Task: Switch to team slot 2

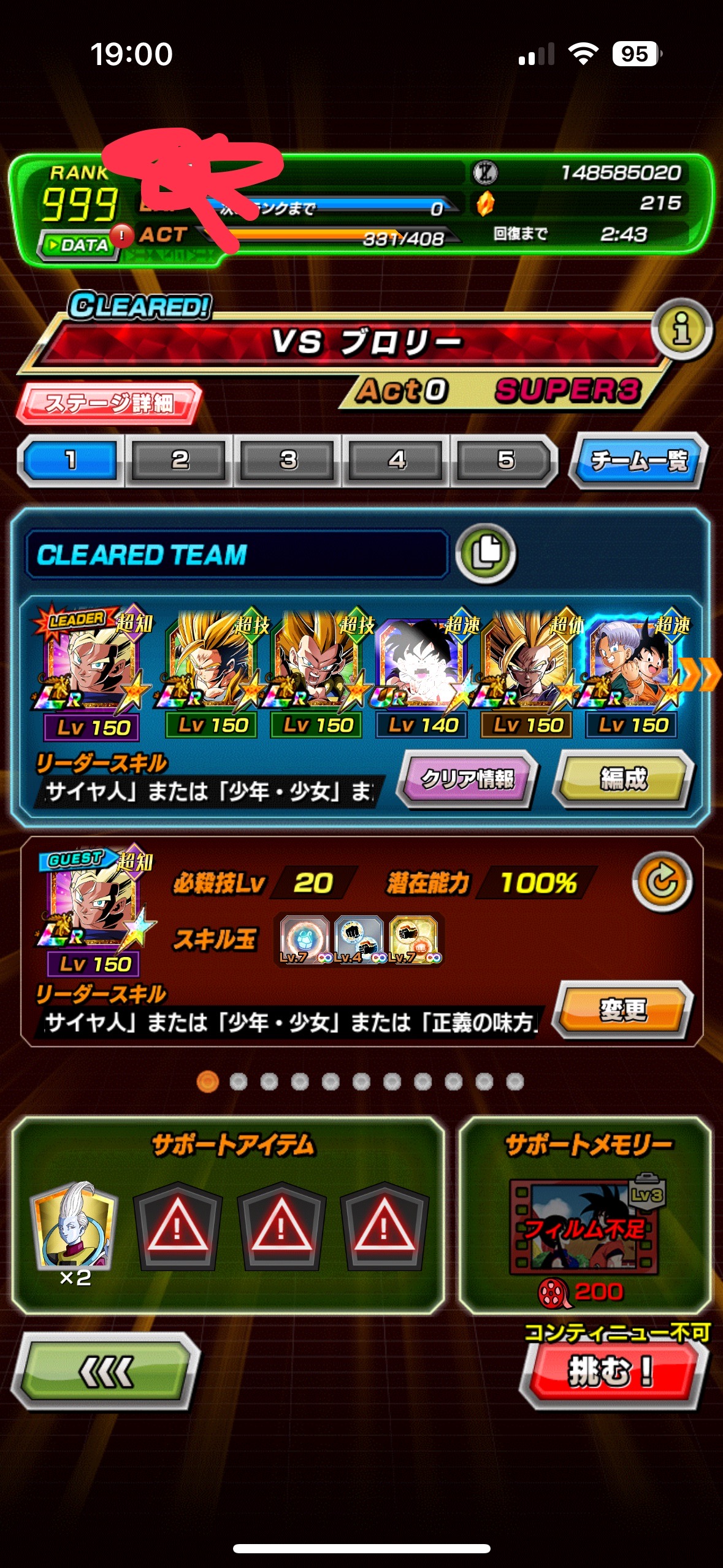Action: click(x=179, y=460)
